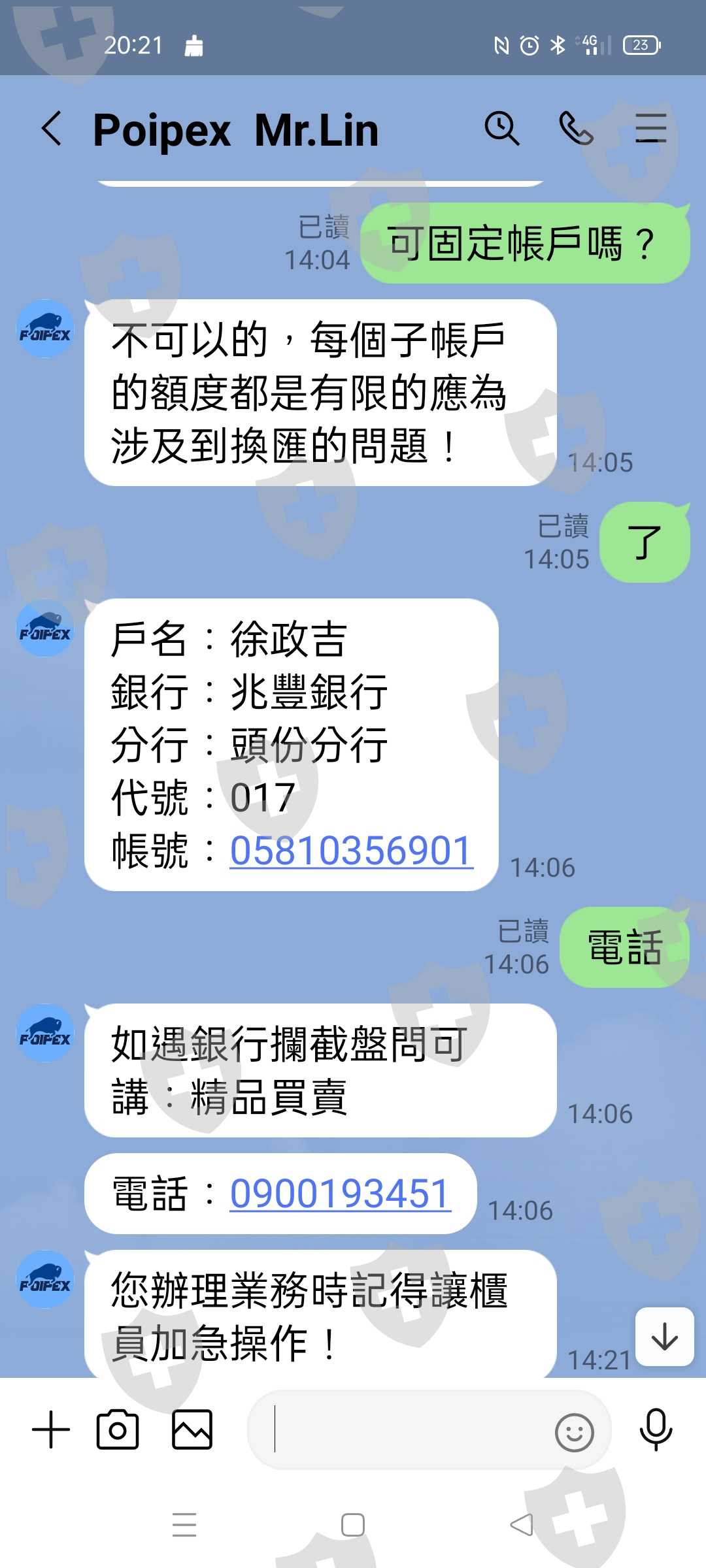Tap the system back button
The image size is (706, 1568).
(521, 1525)
